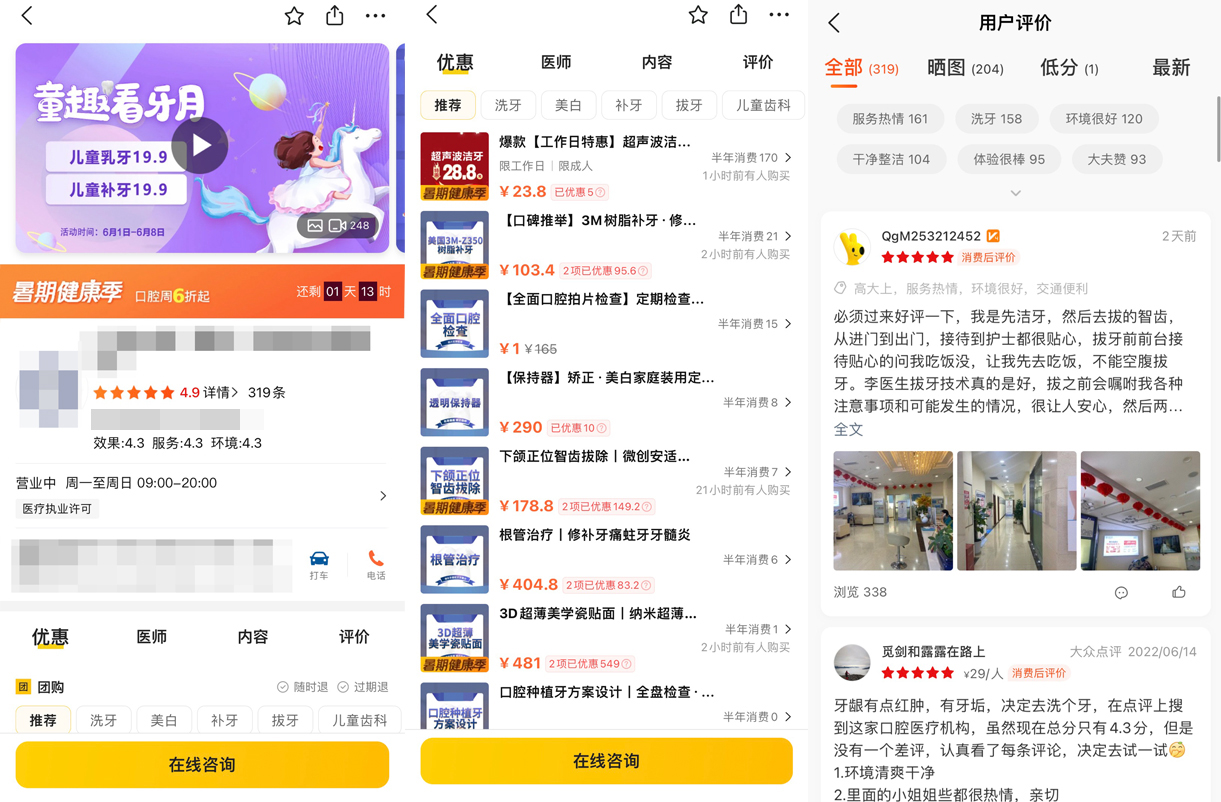This screenshot has height=802, width=1221.
Task: Switch to 晒图 (204) reviews tab
Action: (965, 68)
